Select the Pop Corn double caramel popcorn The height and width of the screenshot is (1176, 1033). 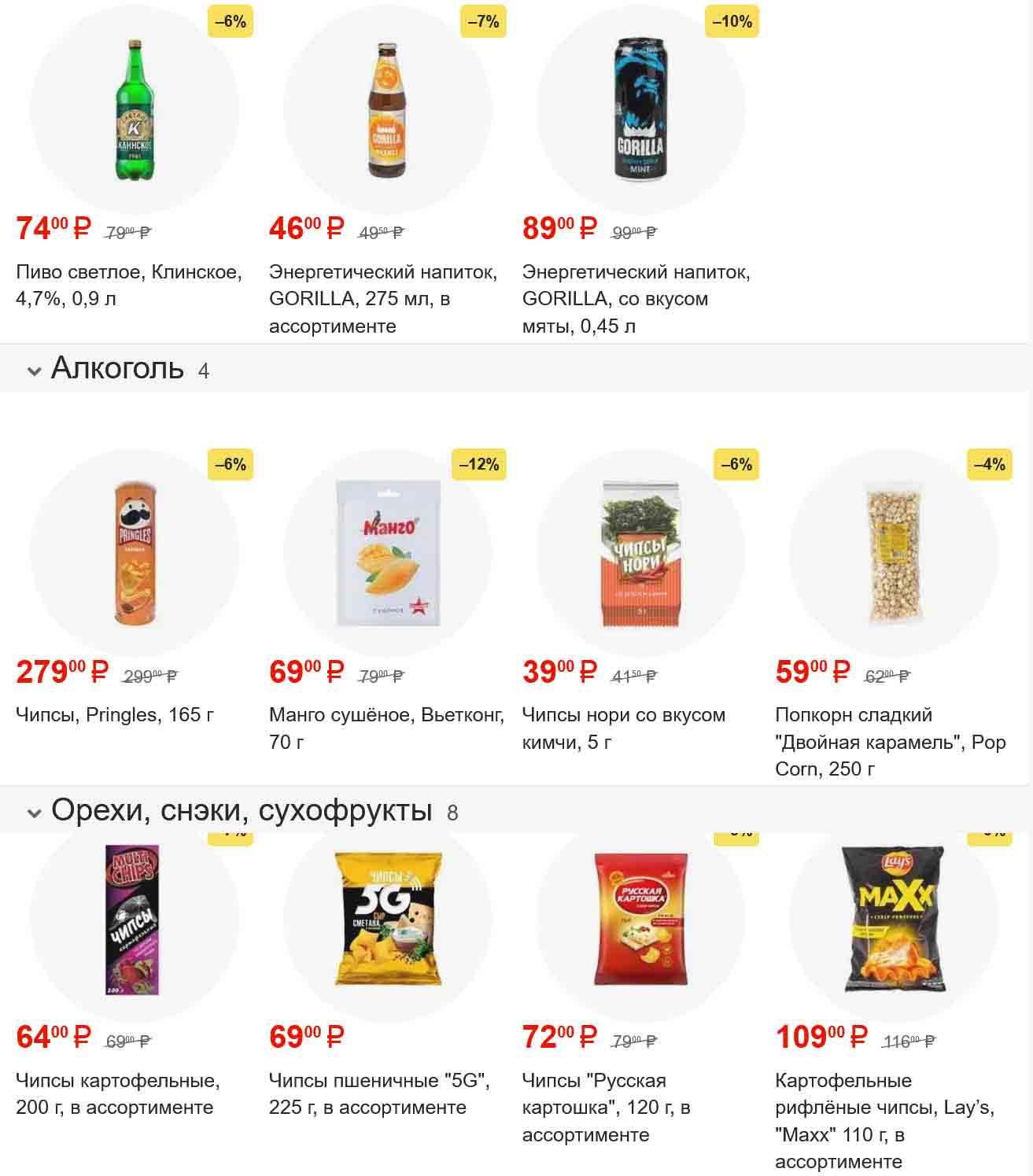tap(894, 554)
